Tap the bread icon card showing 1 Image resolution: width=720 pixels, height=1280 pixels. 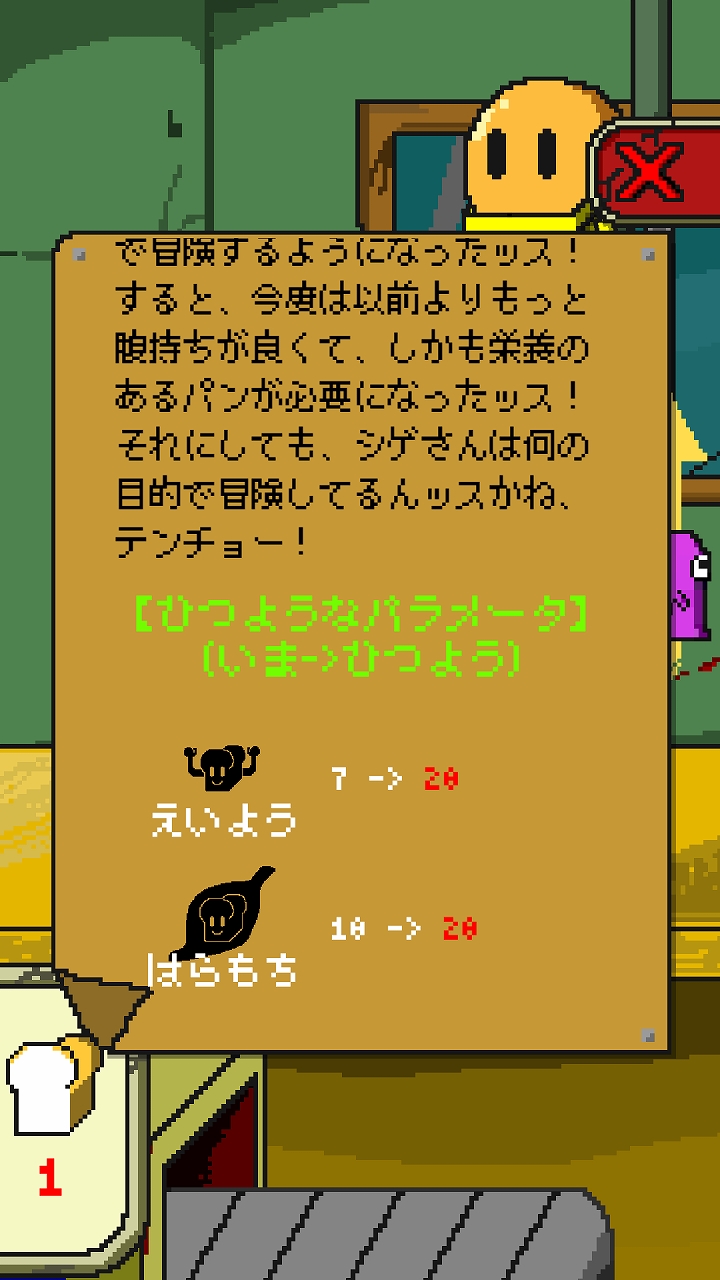tap(50, 1110)
